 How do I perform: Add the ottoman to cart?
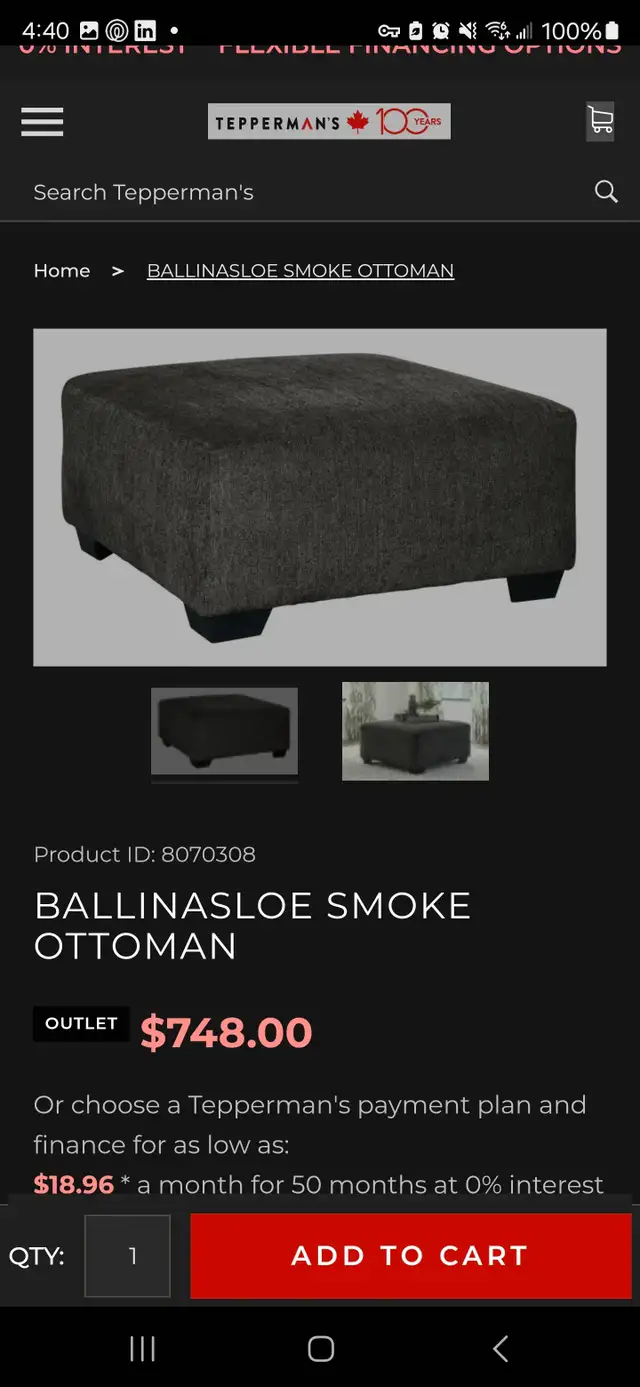(411, 1256)
